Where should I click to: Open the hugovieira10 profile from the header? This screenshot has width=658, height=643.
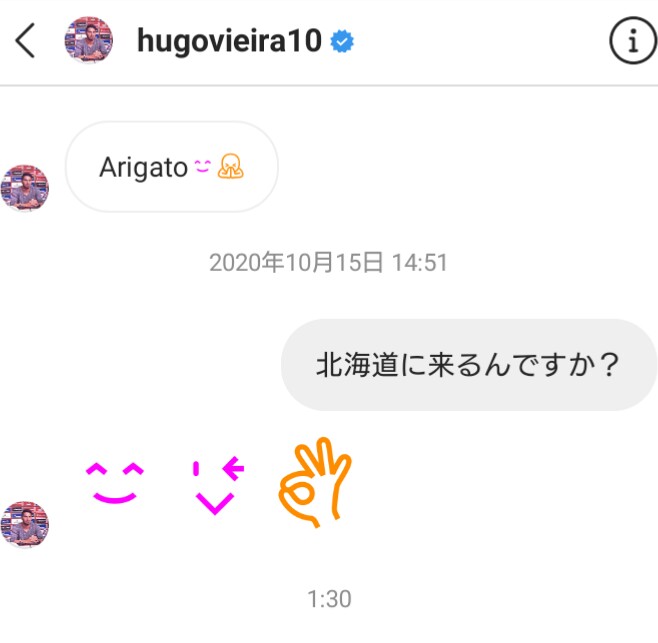point(228,42)
